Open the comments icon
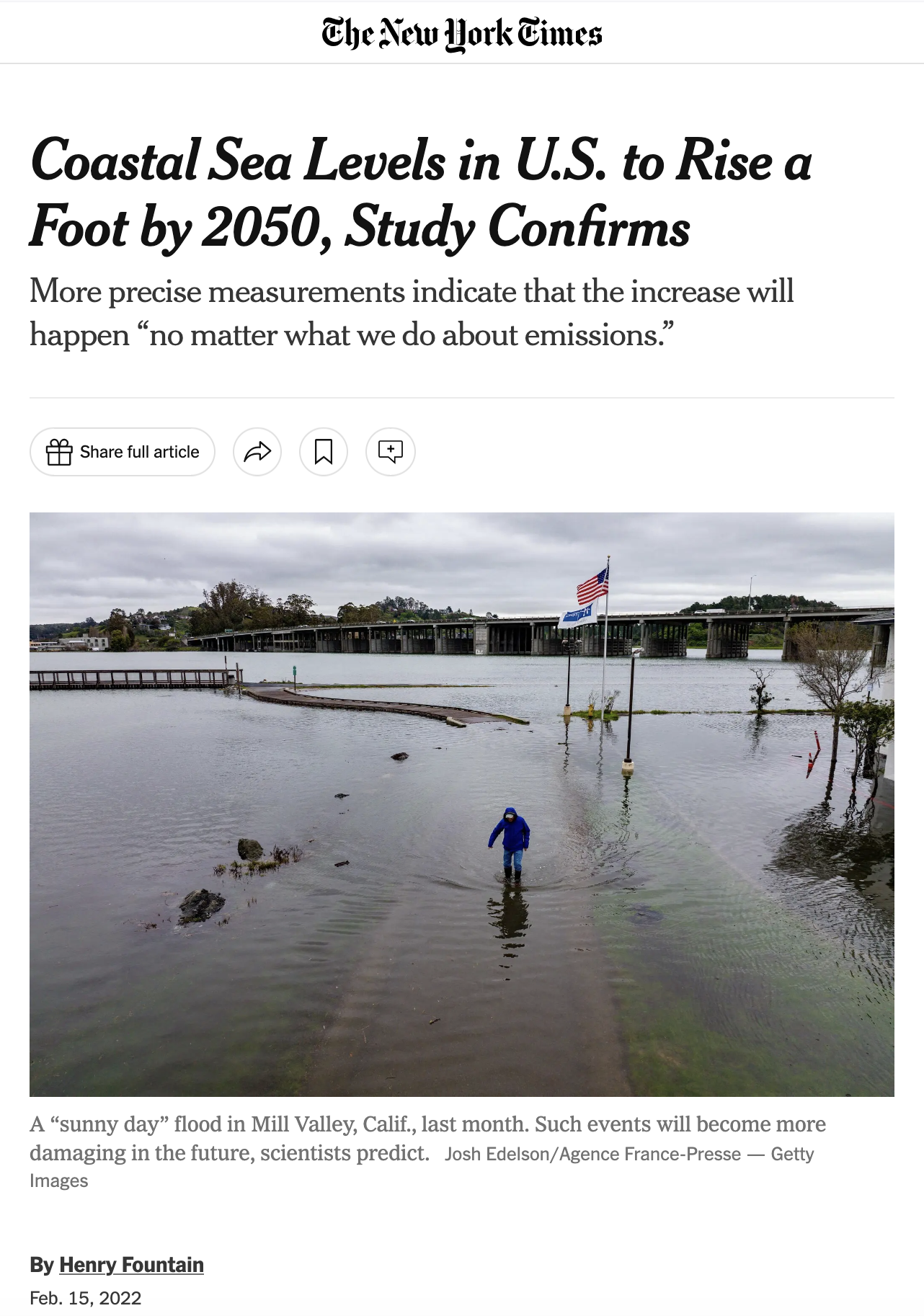The height and width of the screenshot is (1316, 924). coord(391,452)
